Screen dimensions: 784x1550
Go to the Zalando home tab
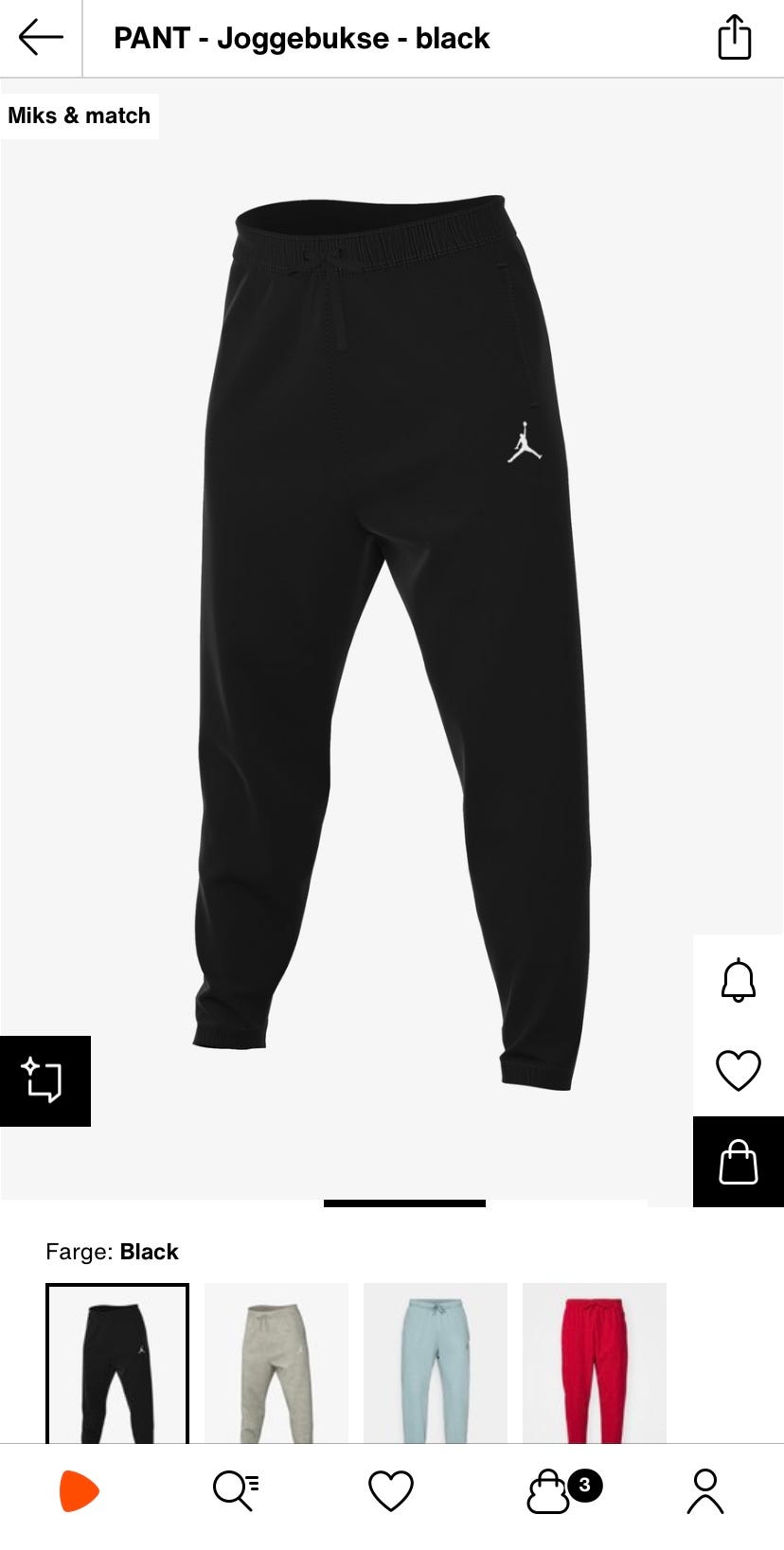click(x=79, y=1491)
